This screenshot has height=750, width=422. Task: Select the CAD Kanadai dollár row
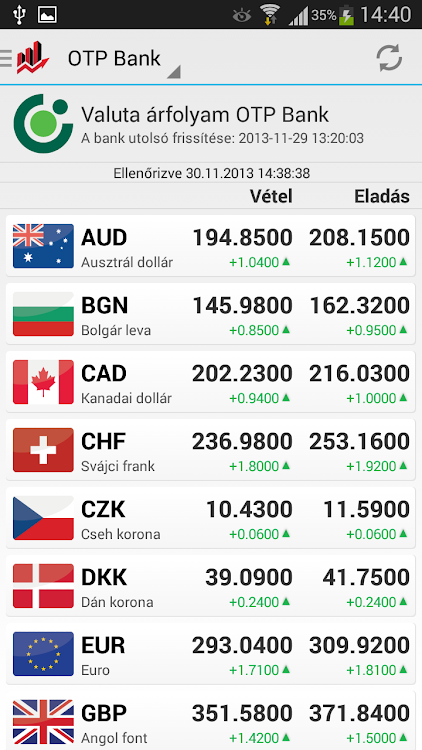tap(211, 381)
